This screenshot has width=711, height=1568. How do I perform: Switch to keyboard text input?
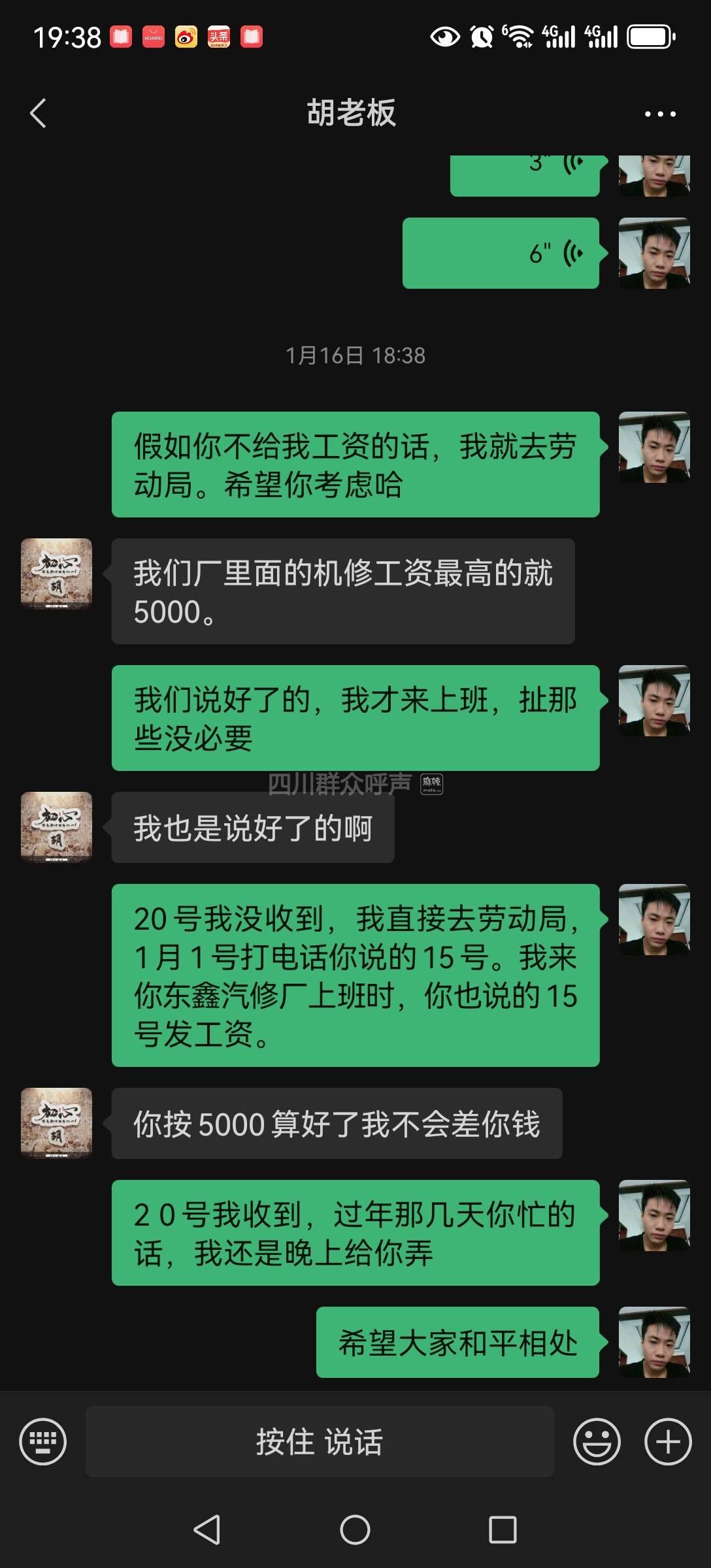click(x=43, y=1441)
